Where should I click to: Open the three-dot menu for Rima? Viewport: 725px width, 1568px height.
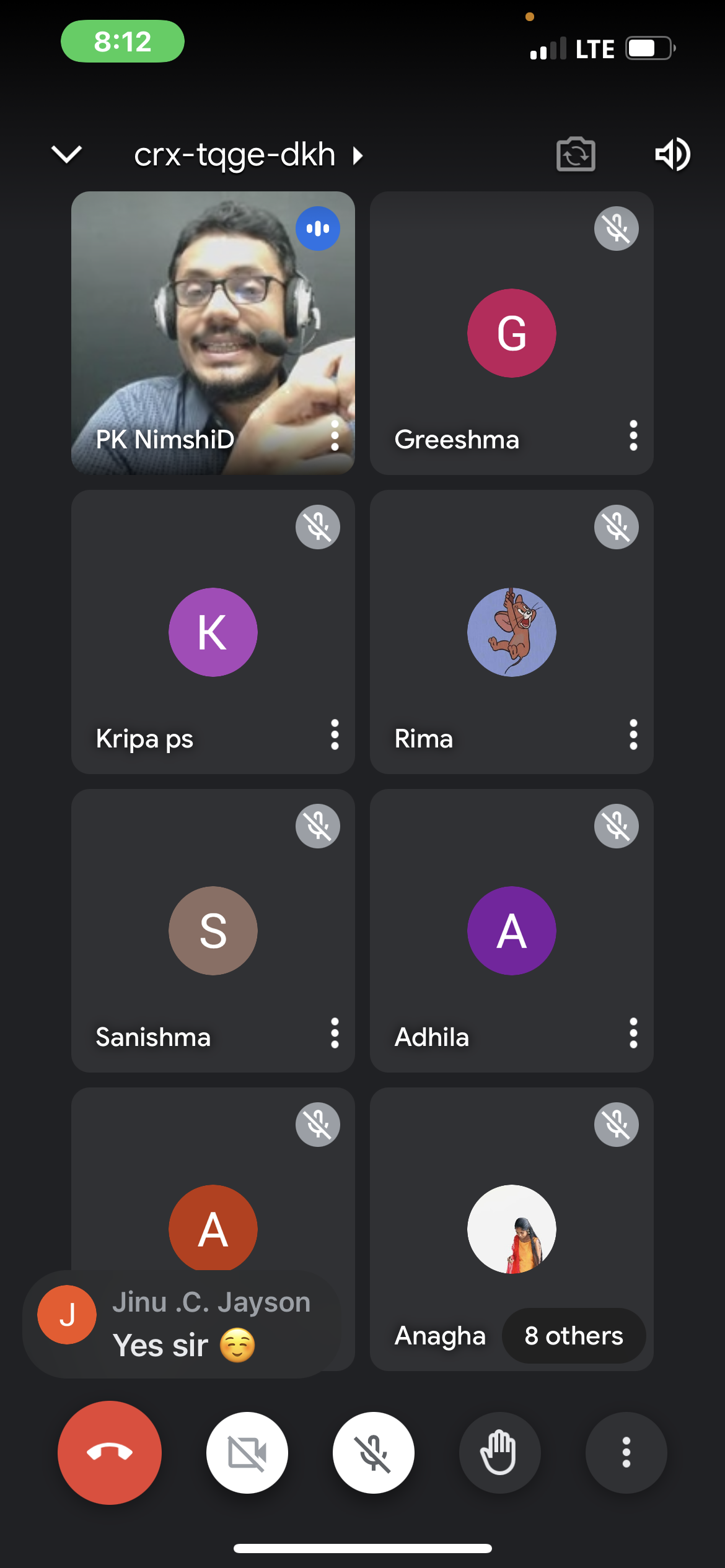coord(633,734)
